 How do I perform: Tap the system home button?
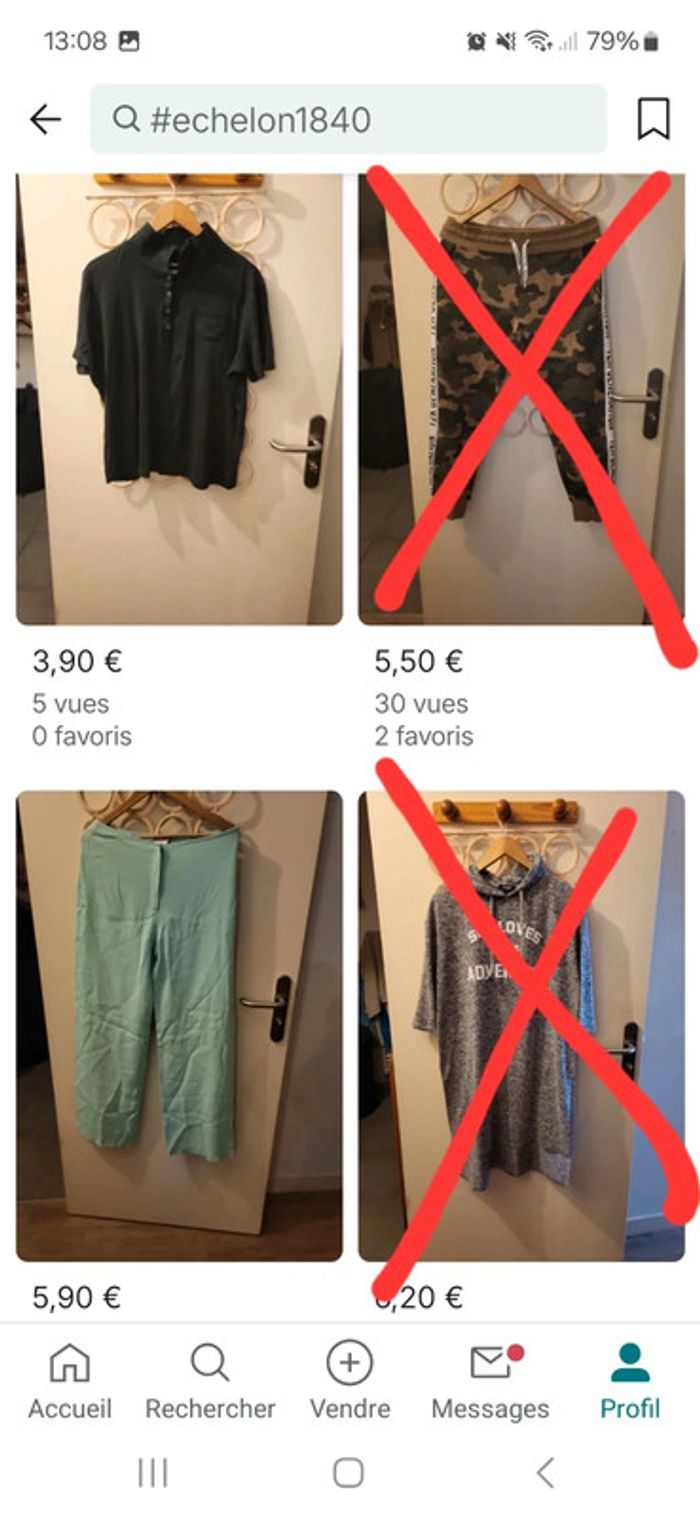click(348, 1472)
